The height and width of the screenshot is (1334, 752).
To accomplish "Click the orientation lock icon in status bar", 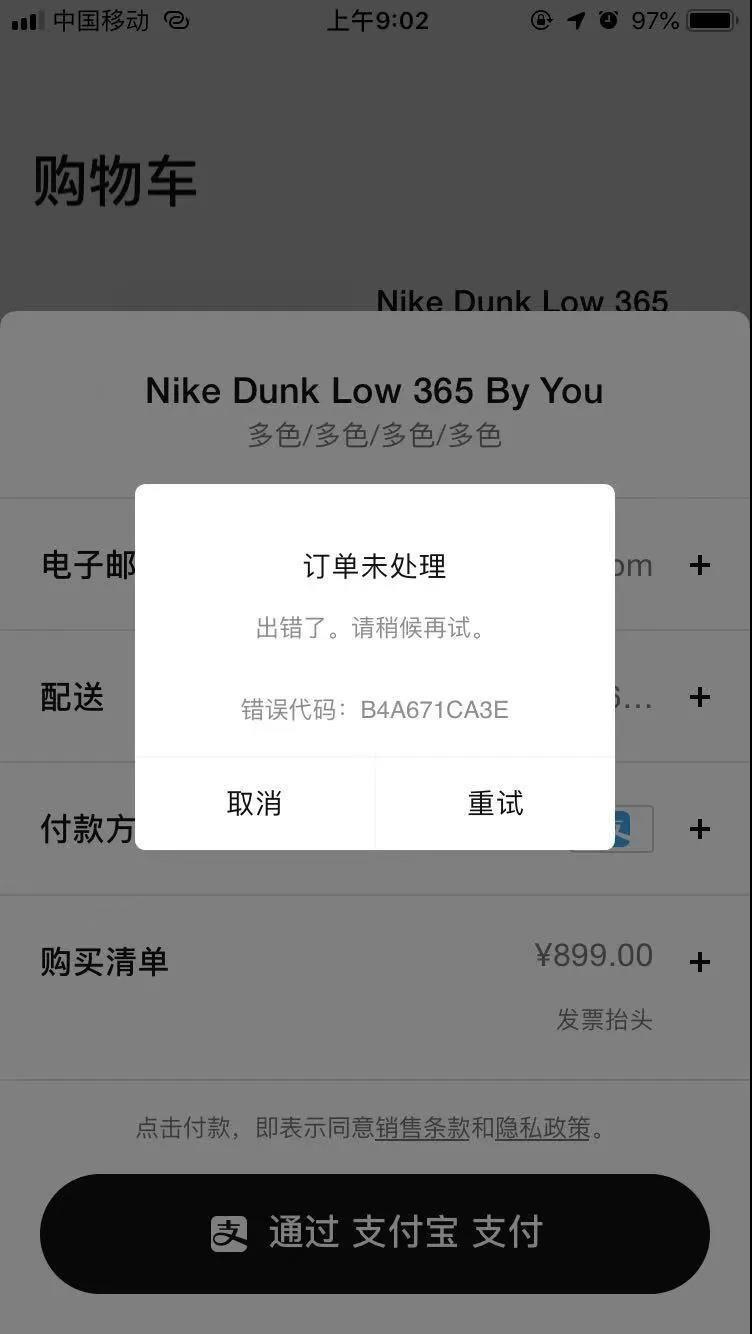I will (540, 20).
